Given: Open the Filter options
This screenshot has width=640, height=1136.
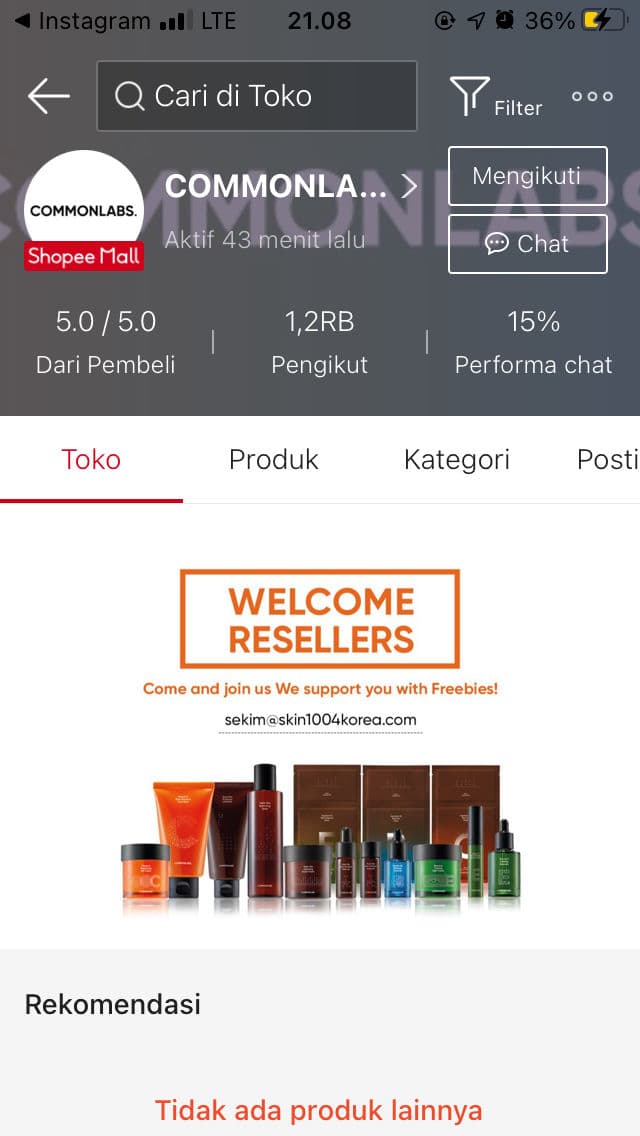Looking at the screenshot, I should pyautogui.click(x=494, y=97).
